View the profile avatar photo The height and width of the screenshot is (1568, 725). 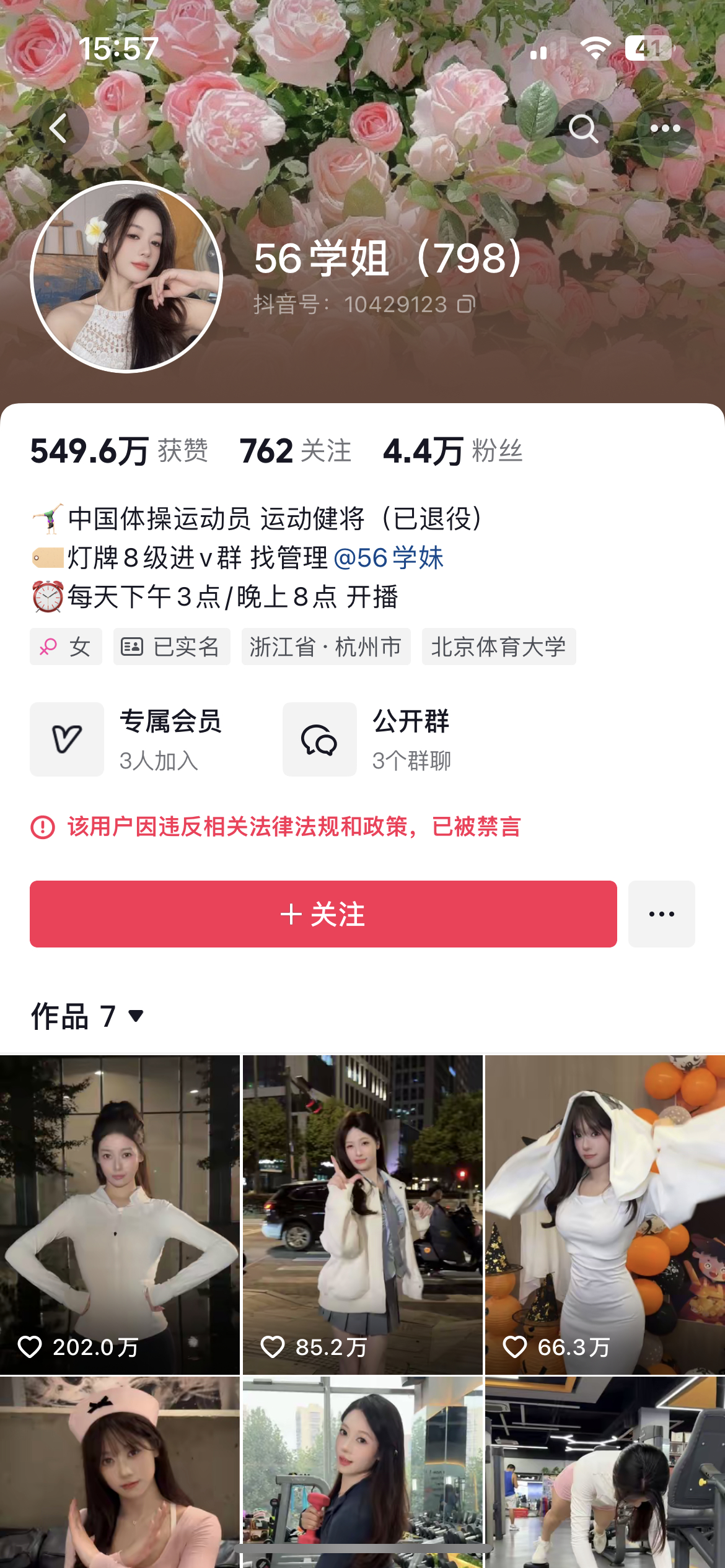126,277
